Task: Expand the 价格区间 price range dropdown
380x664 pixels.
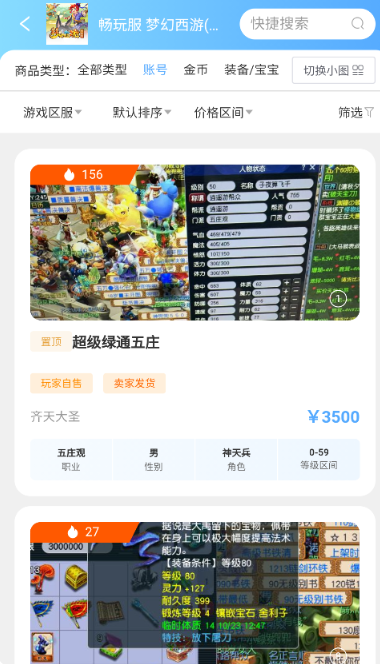Action: (x=223, y=113)
